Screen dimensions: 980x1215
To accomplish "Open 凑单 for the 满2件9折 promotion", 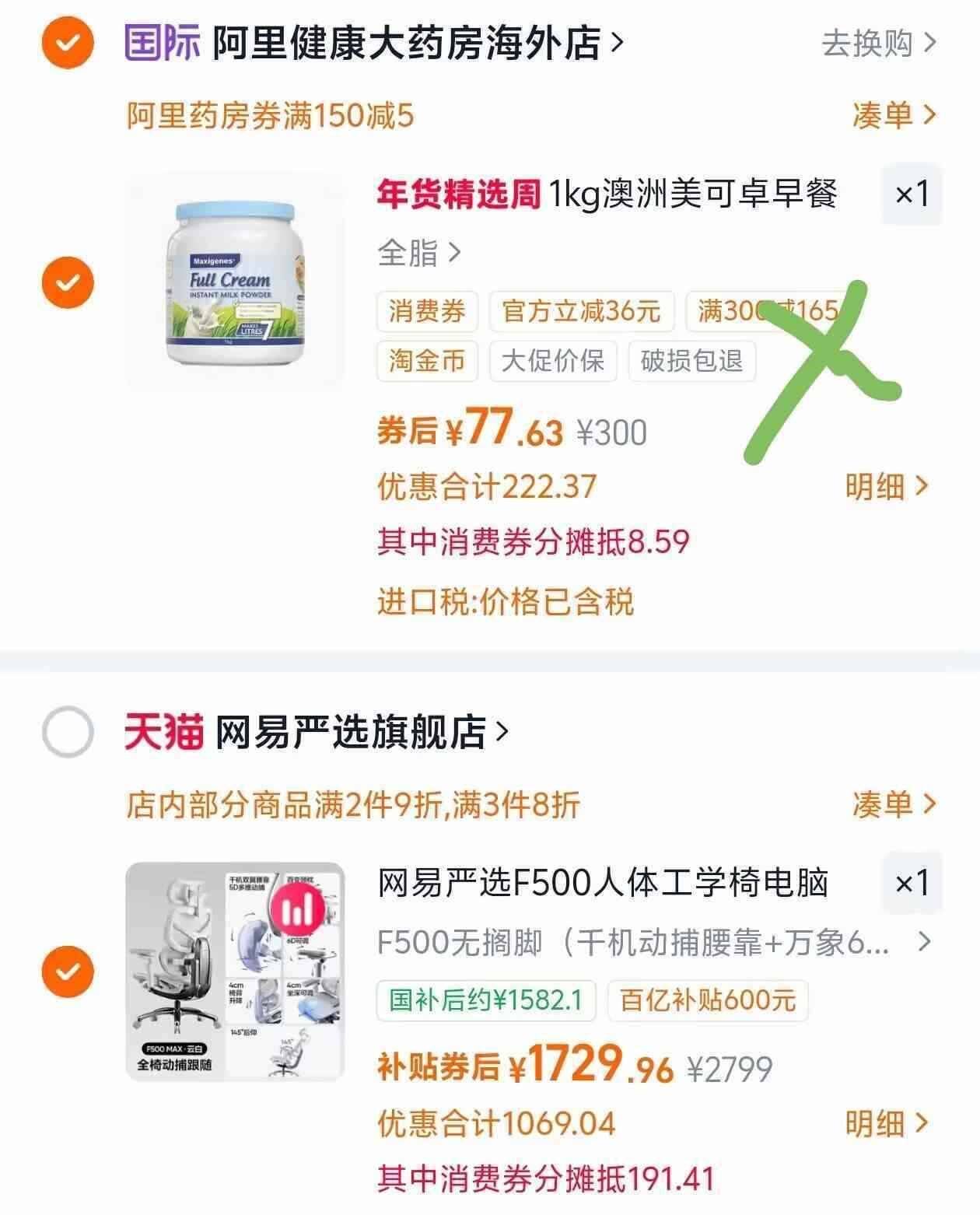I will click(894, 804).
